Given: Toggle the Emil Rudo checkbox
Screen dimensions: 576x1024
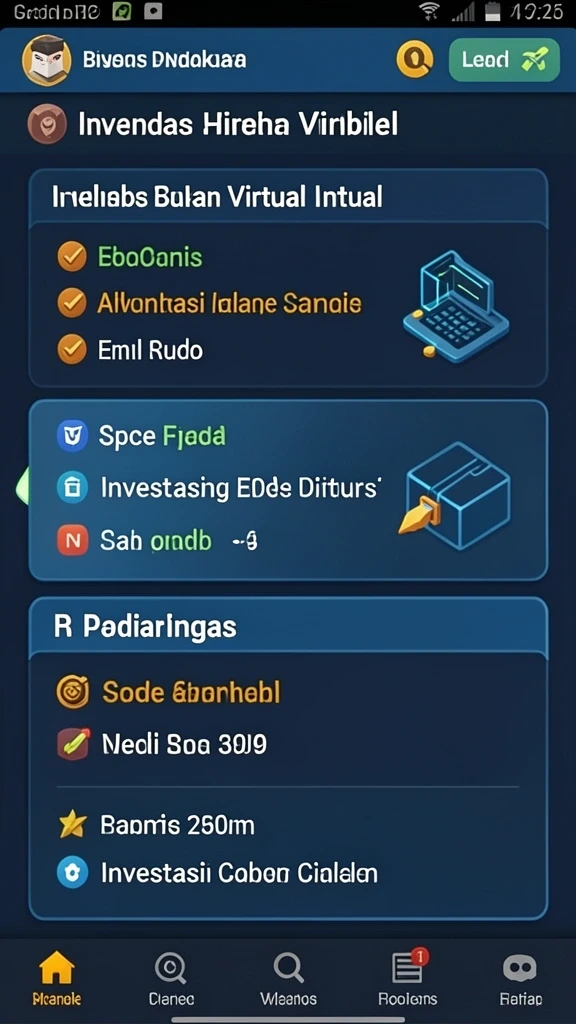Looking at the screenshot, I should click(72, 350).
